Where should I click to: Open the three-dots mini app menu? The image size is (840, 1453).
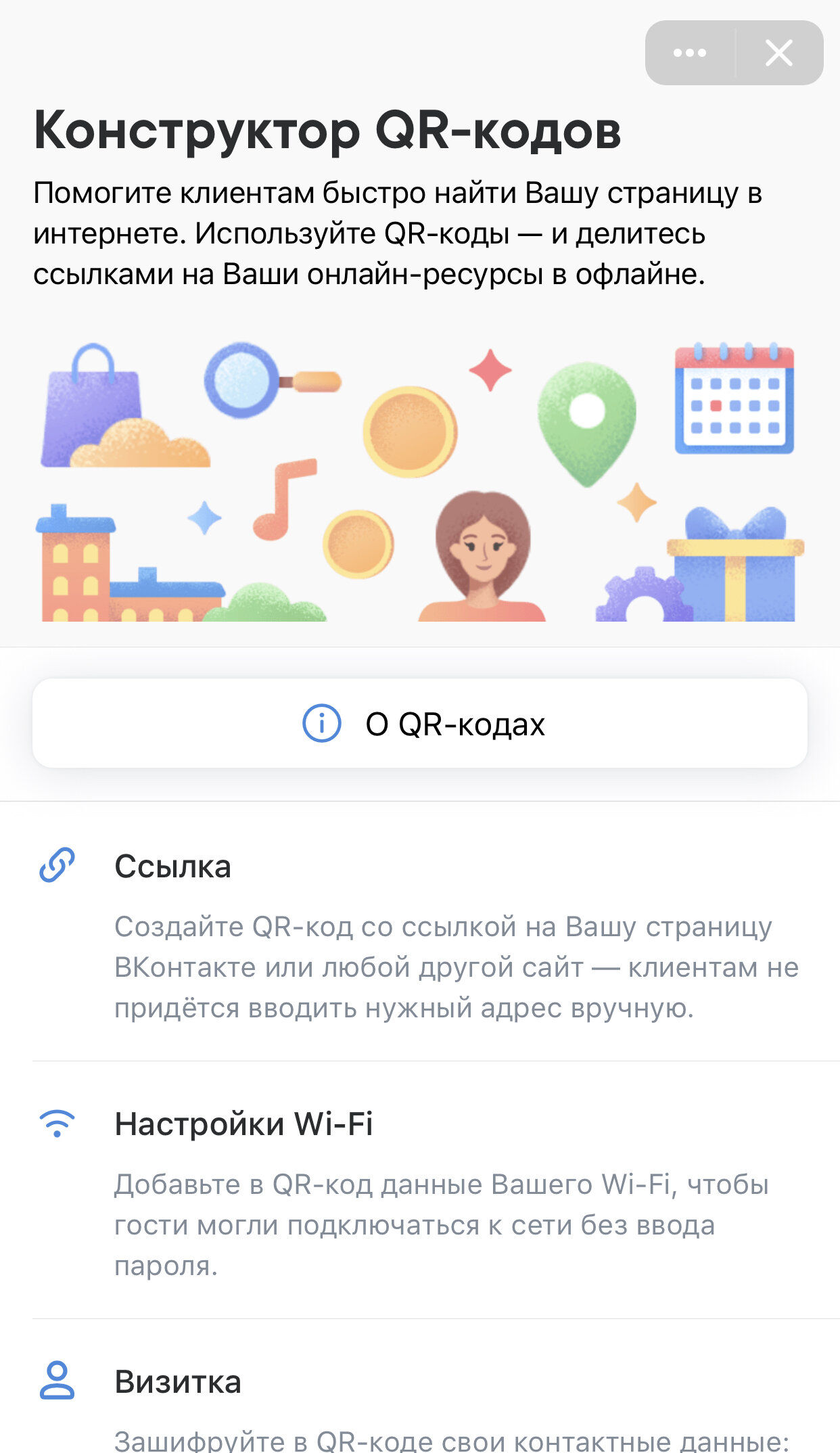[690, 53]
